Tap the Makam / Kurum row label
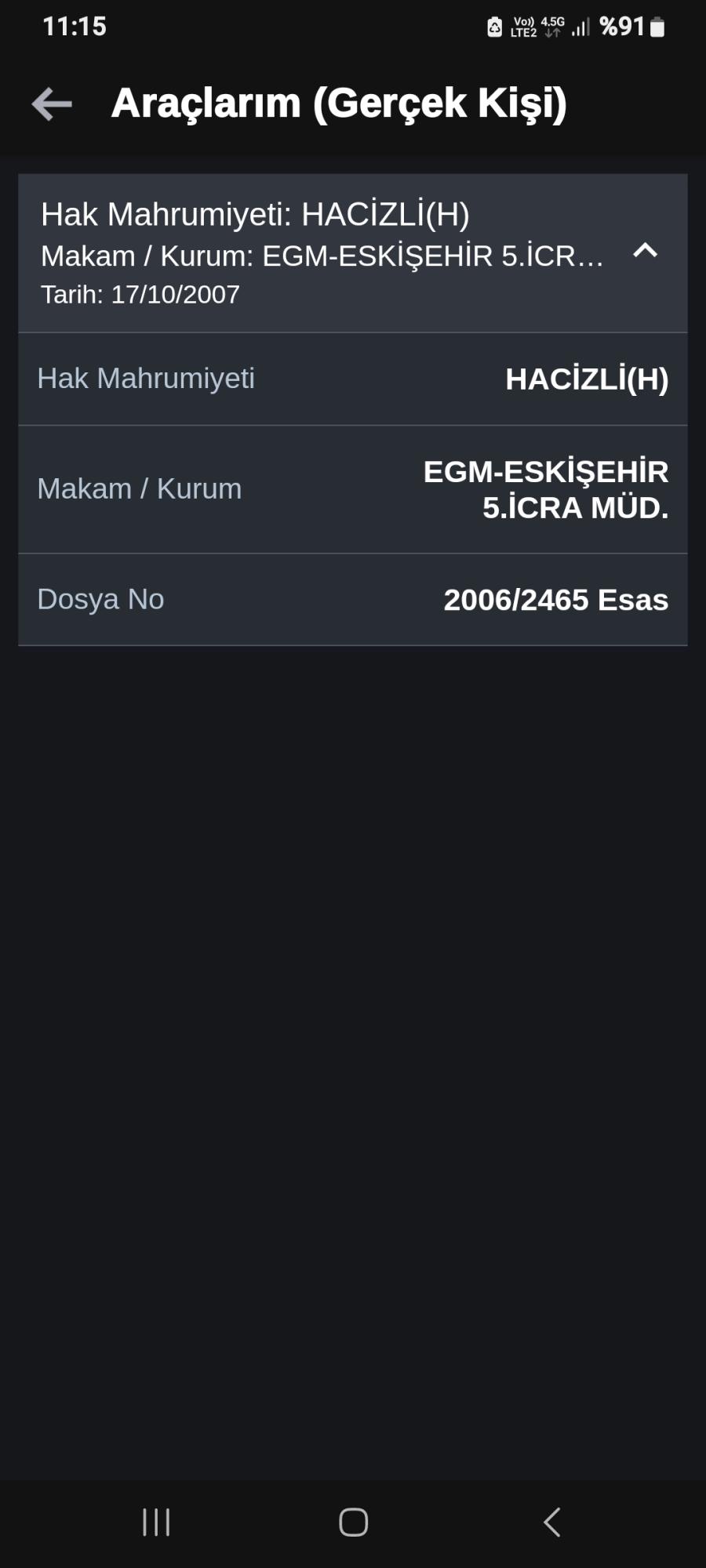Image resolution: width=706 pixels, height=1568 pixels. (x=140, y=488)
